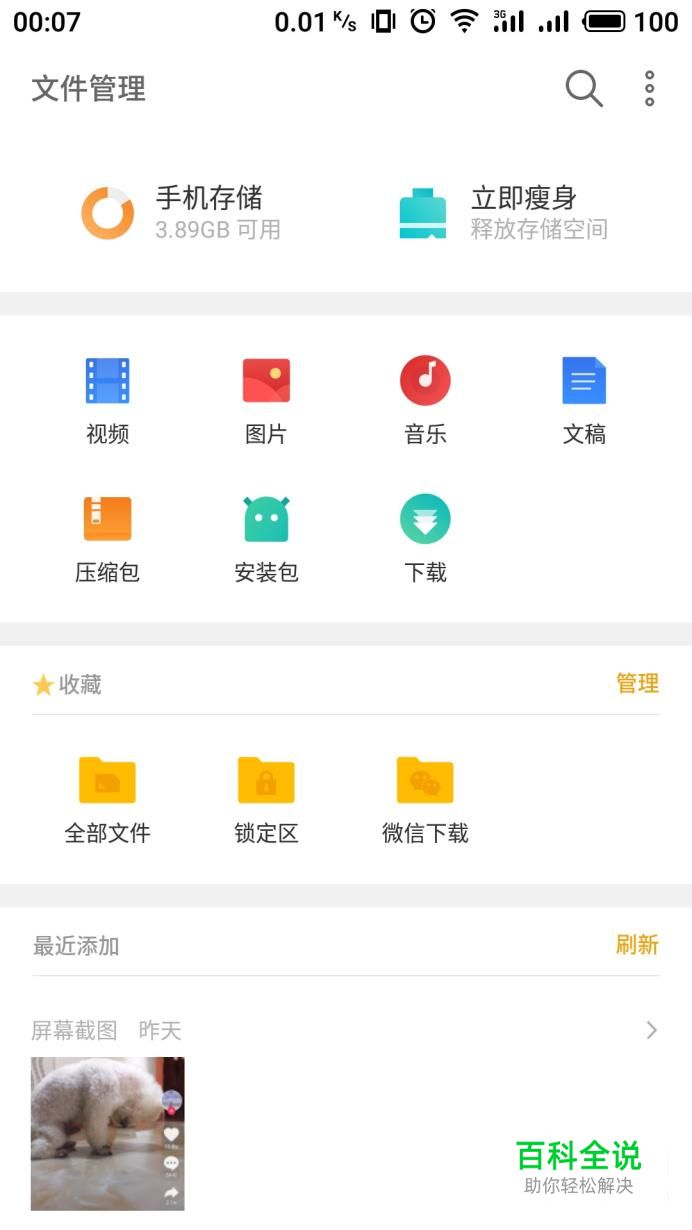
Task: Tap 刷新 to refresh recent files
Action: pos(637,945)
